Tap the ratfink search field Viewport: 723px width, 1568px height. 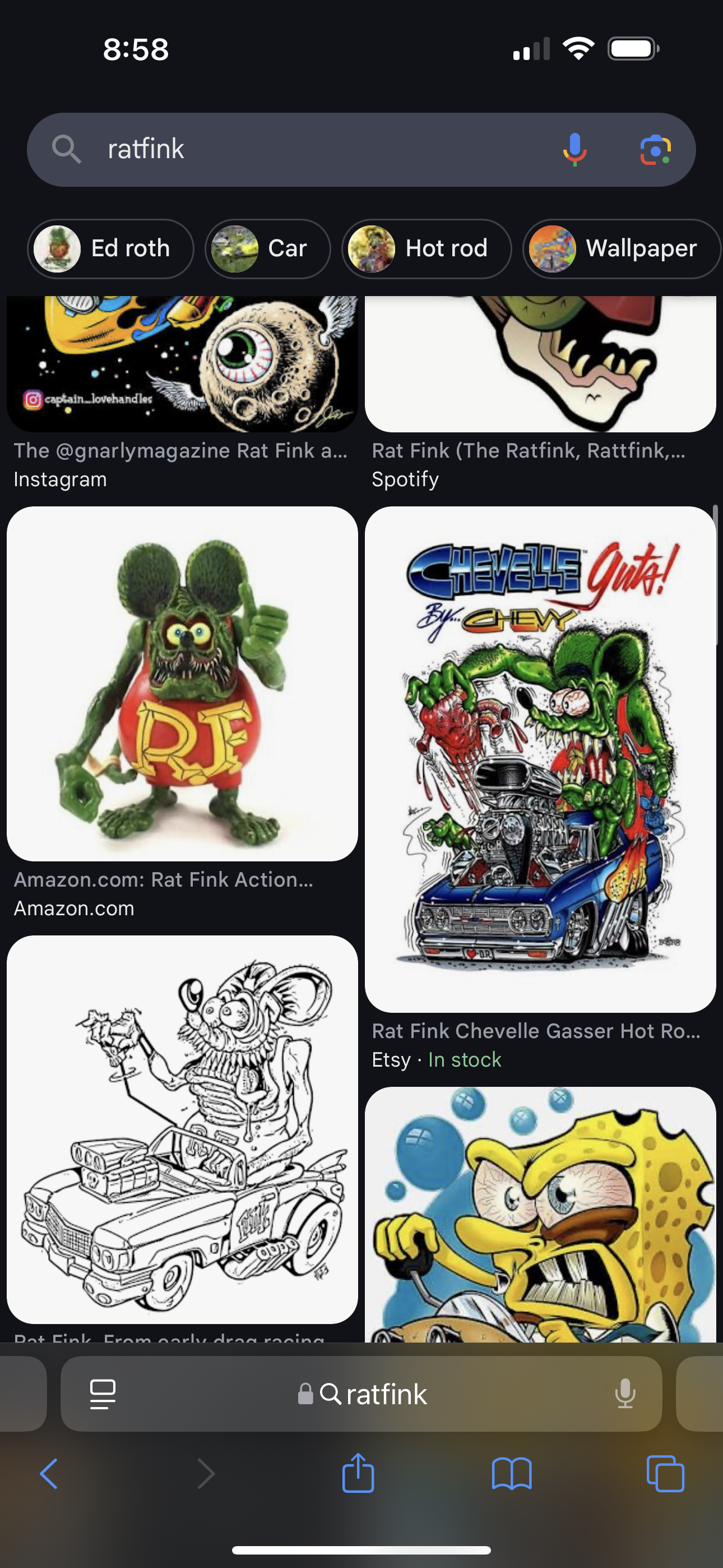point(317,149)
